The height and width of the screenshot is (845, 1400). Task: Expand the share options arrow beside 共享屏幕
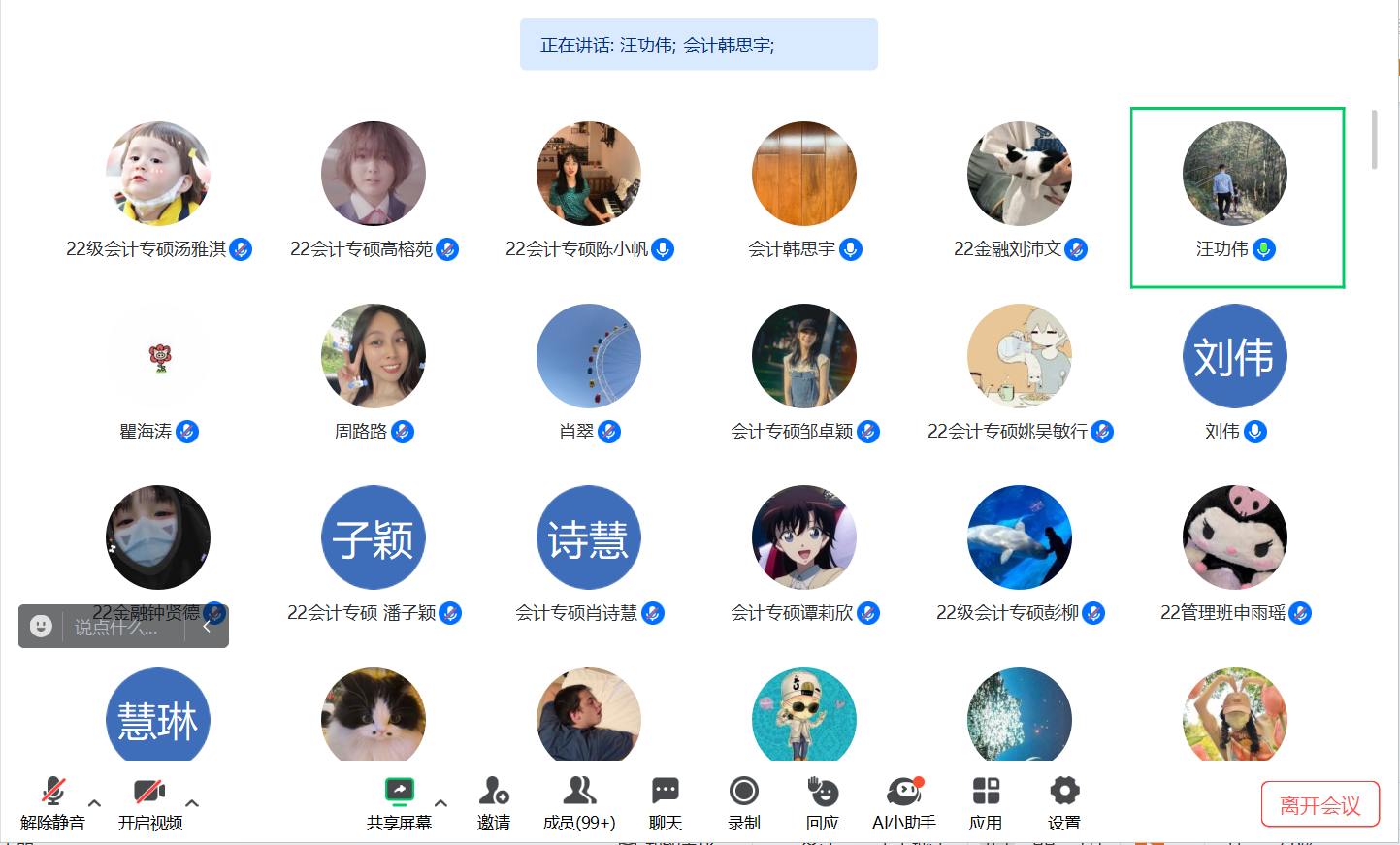(440, 803)
